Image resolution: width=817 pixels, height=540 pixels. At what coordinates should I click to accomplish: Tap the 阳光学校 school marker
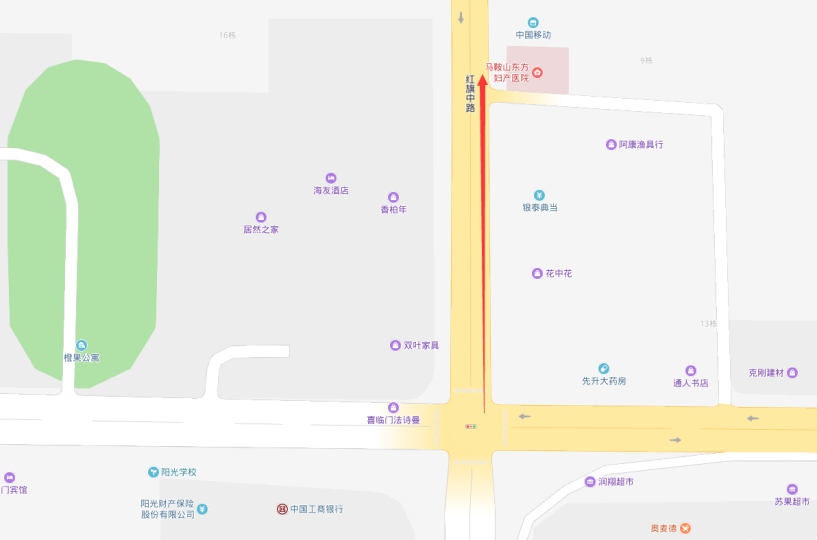pos(153,472)
